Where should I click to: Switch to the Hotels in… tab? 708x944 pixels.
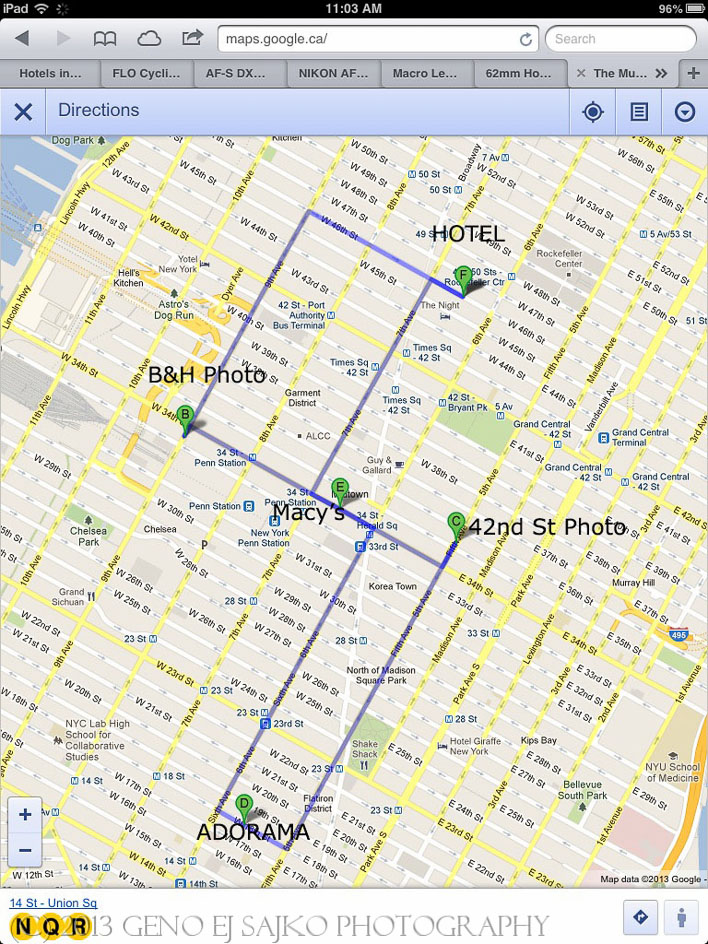click(x=50, y=73)
